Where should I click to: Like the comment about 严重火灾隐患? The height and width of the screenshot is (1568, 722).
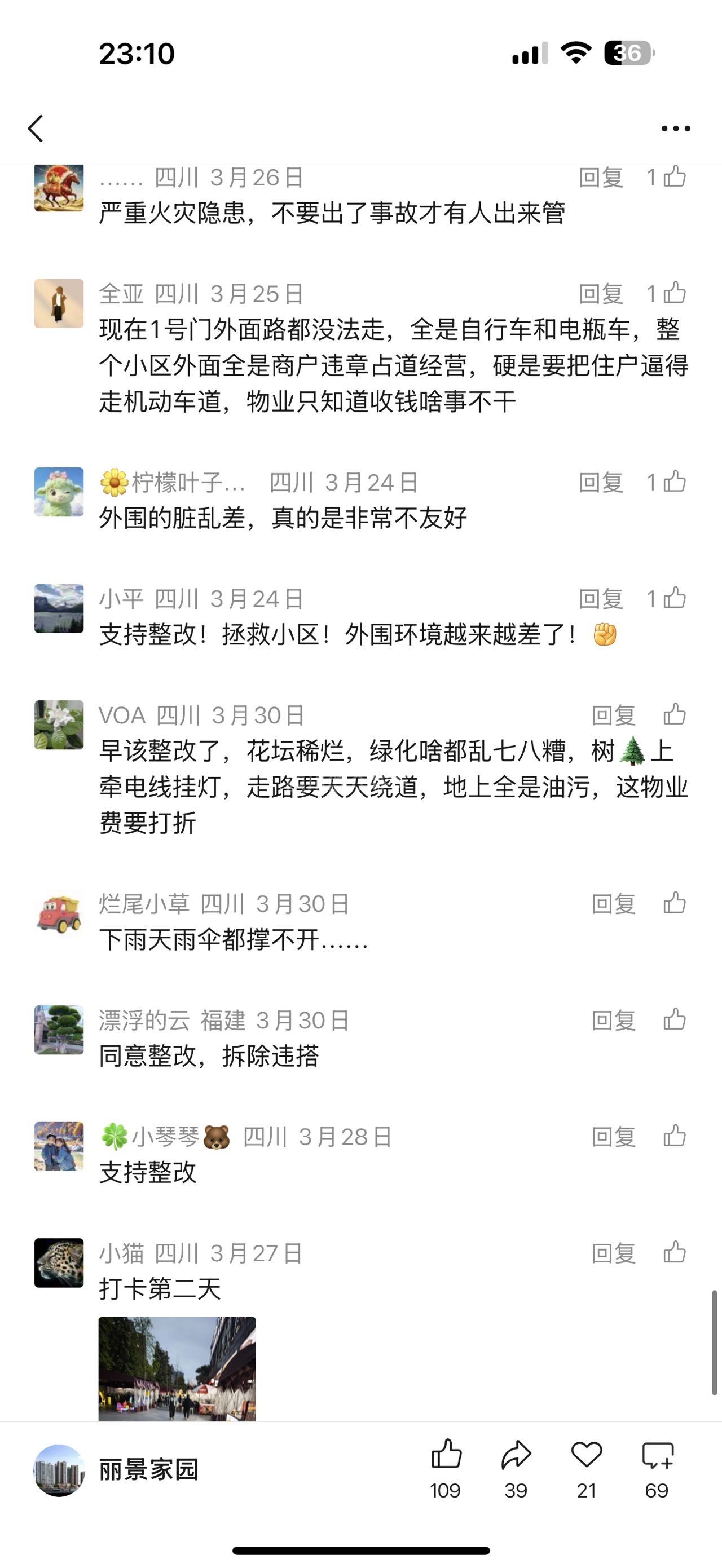pos(674,177)
